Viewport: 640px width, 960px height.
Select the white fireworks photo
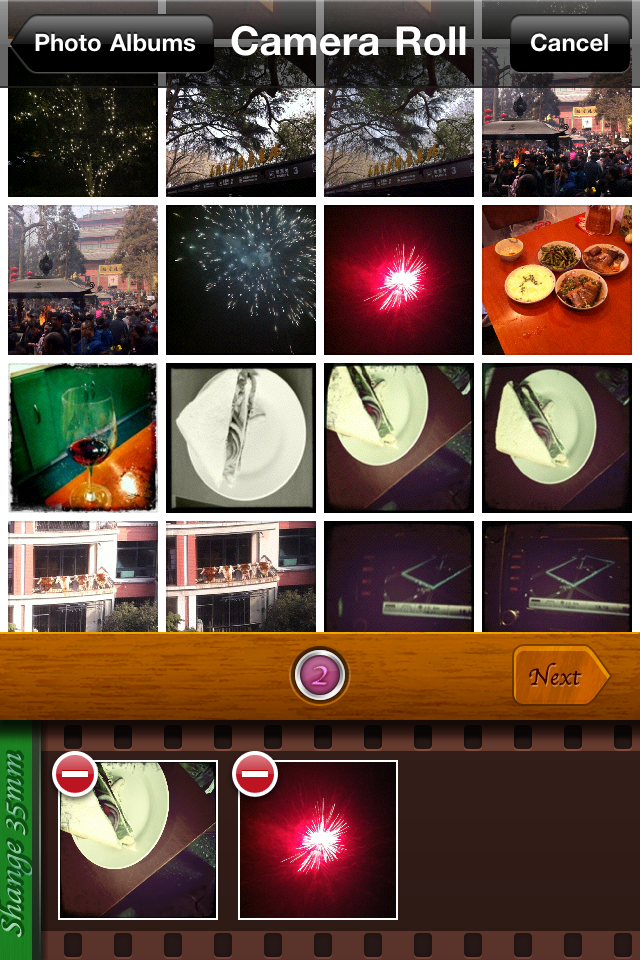[x=241, y=280]
